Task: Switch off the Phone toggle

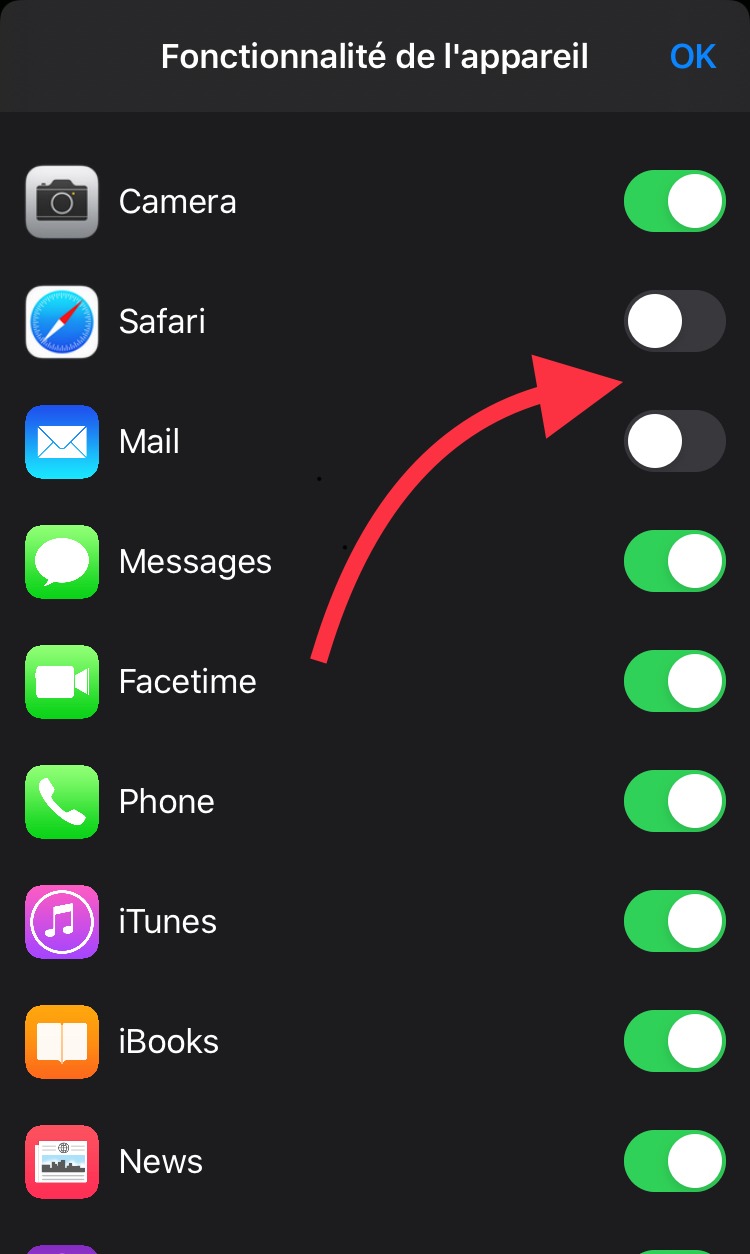Action: click(x=675, y=801)
